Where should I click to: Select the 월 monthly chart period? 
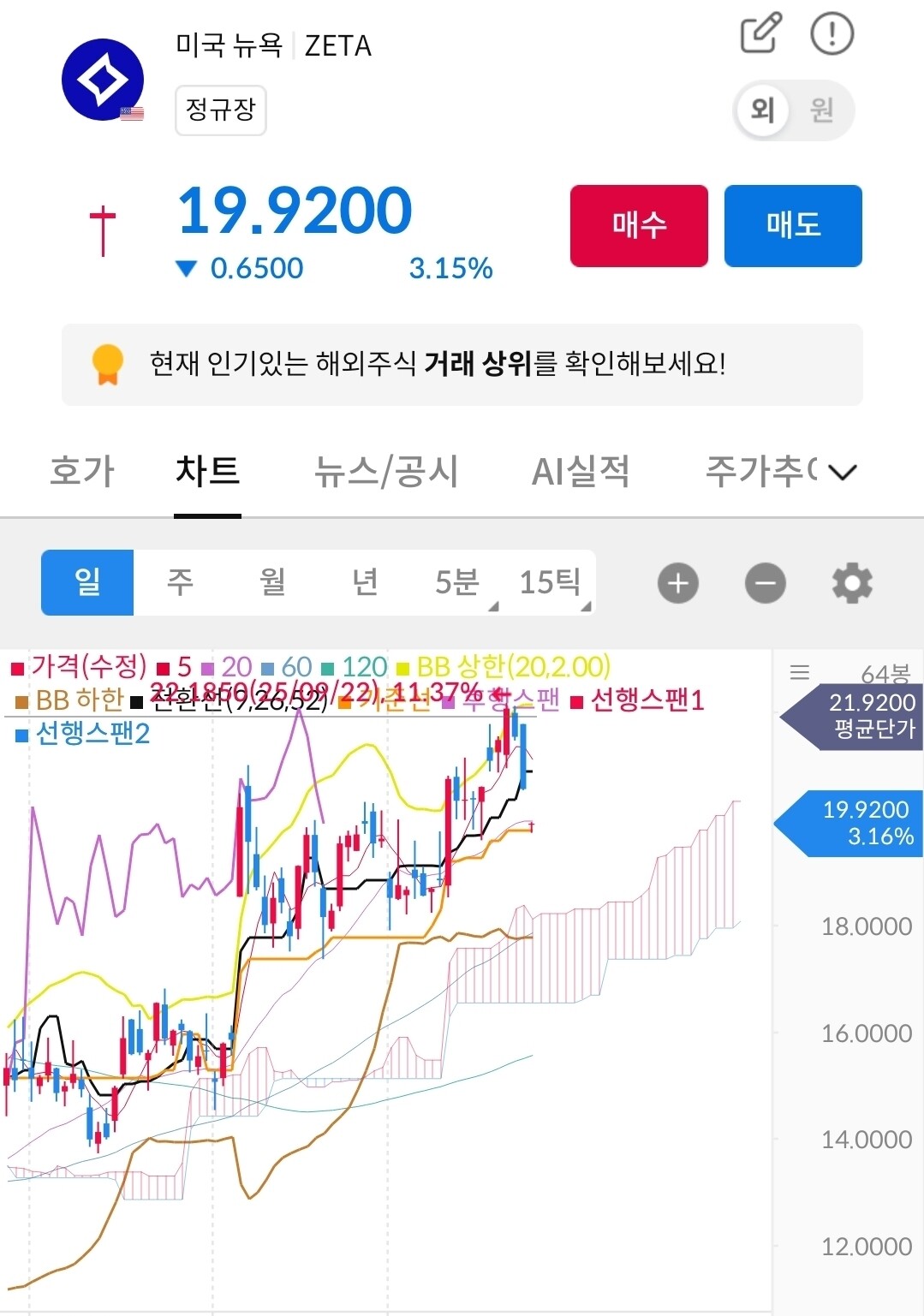click(x=272, y=582)
